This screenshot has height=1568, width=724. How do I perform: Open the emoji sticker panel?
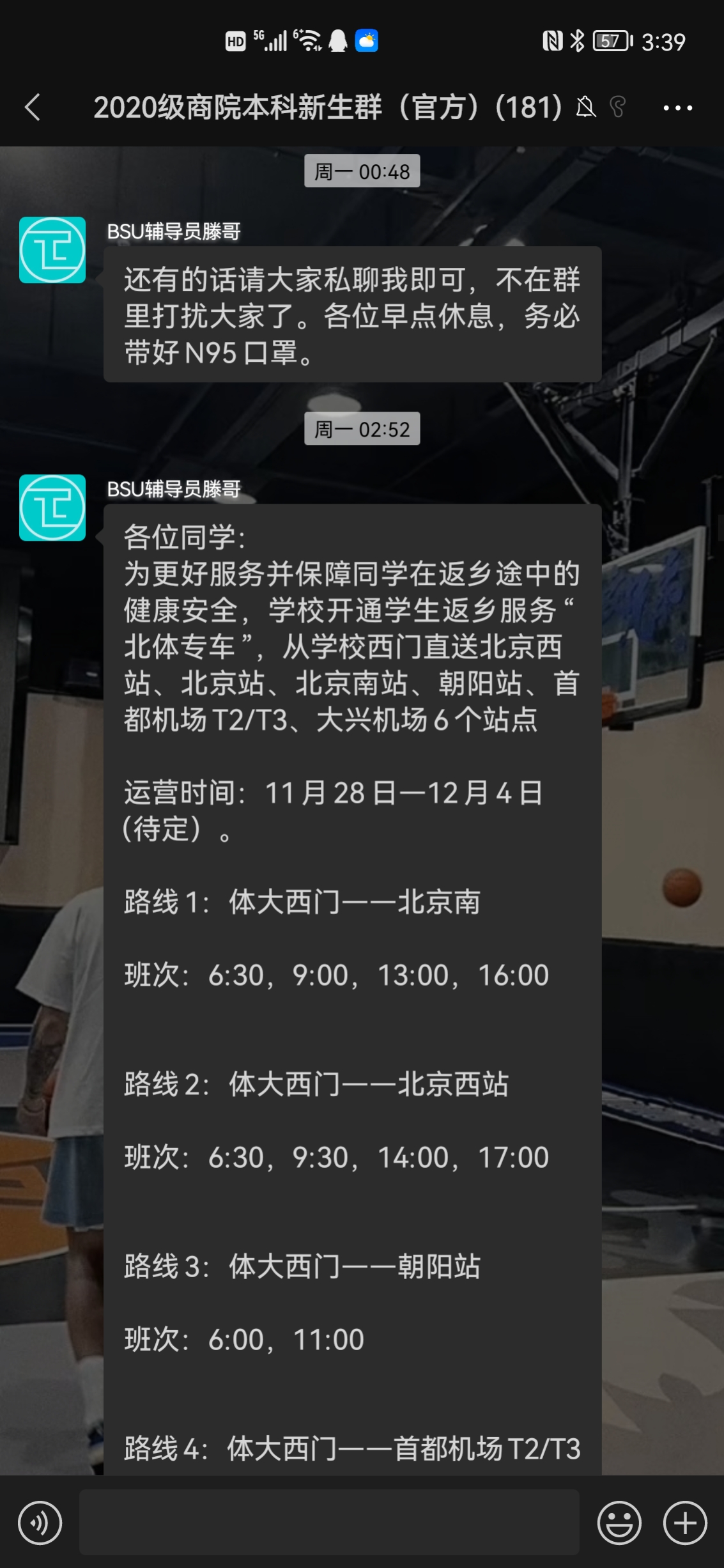coord(619,1523)
